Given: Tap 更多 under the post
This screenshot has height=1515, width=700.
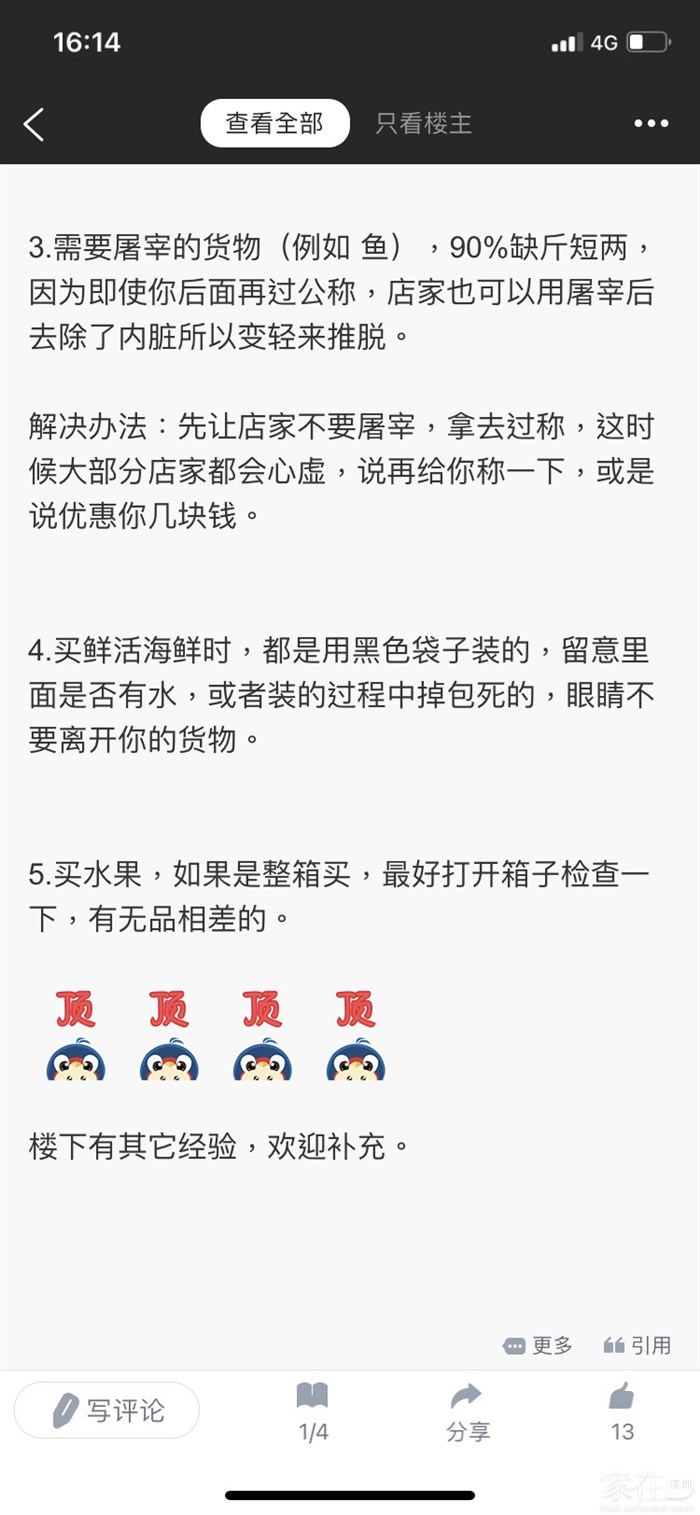Looking at the screenshot, I should tap(538, 1346).
